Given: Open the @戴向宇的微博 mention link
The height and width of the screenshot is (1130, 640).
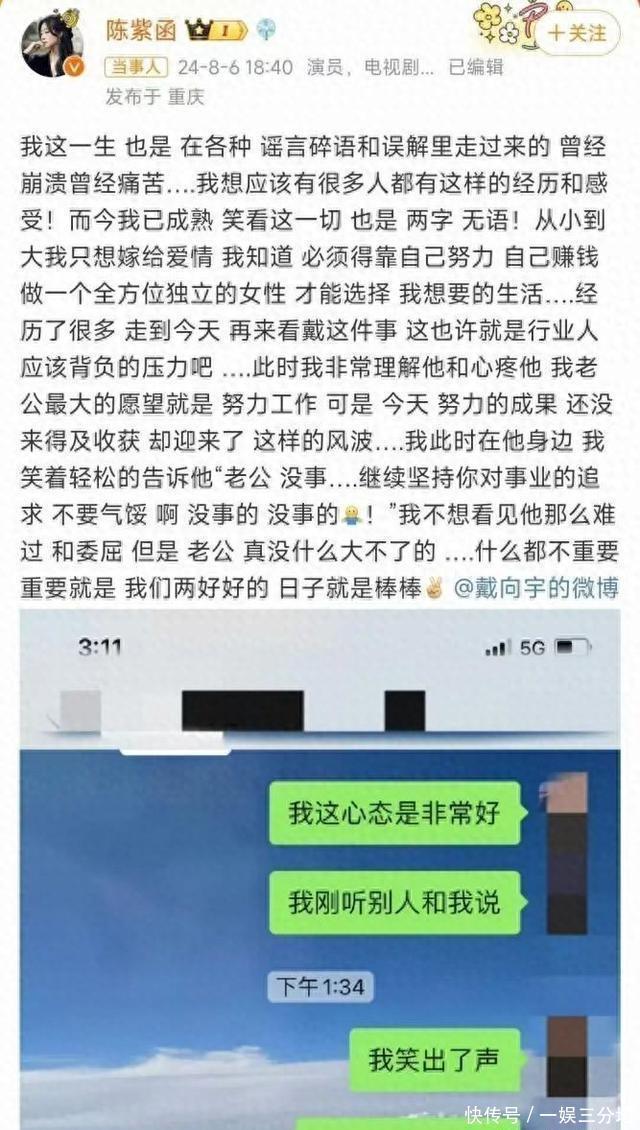Looking at the screenshot, I should coord(536,588).
